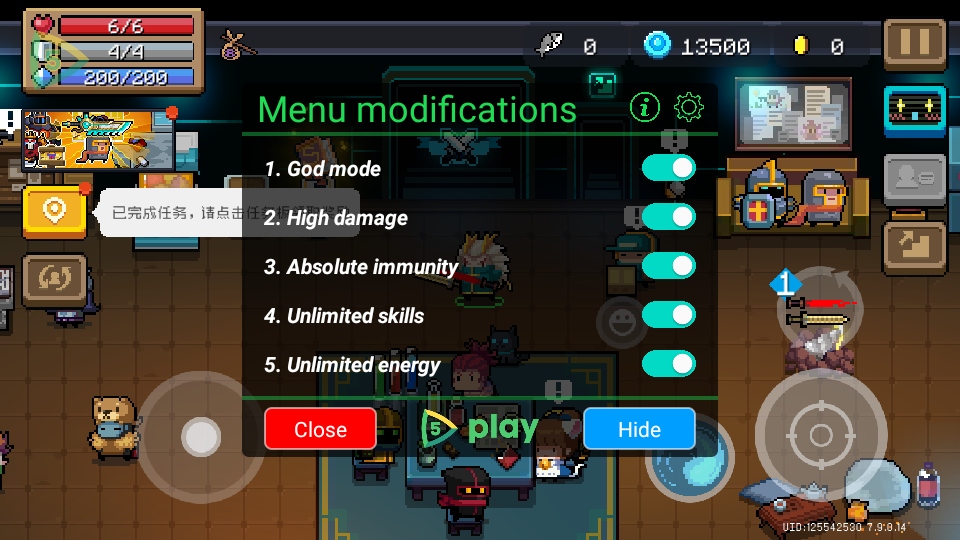Tap the refresh arrows icon
The width and height of the screenshot is (960, 540).
coord(54,281)
